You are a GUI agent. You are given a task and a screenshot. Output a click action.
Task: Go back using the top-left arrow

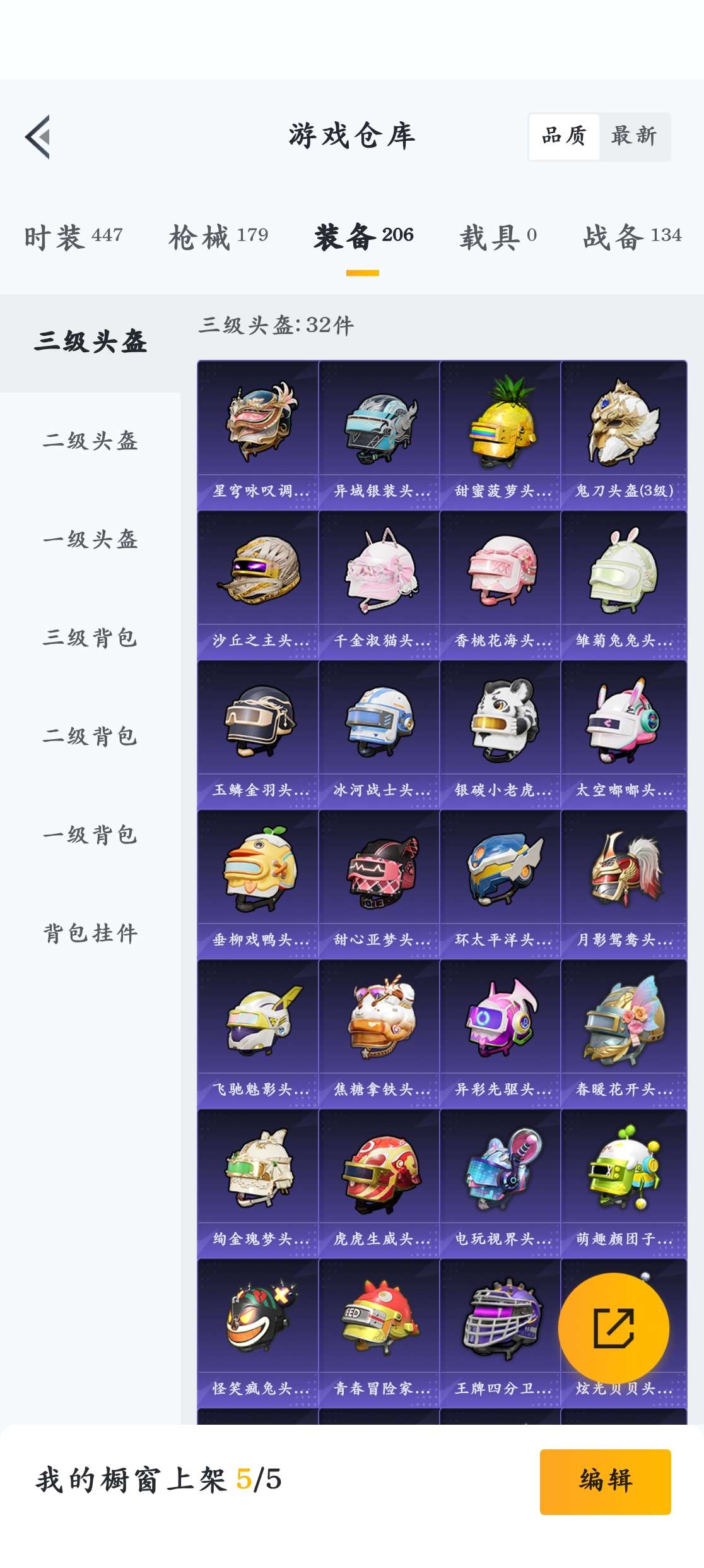point(38,137)
